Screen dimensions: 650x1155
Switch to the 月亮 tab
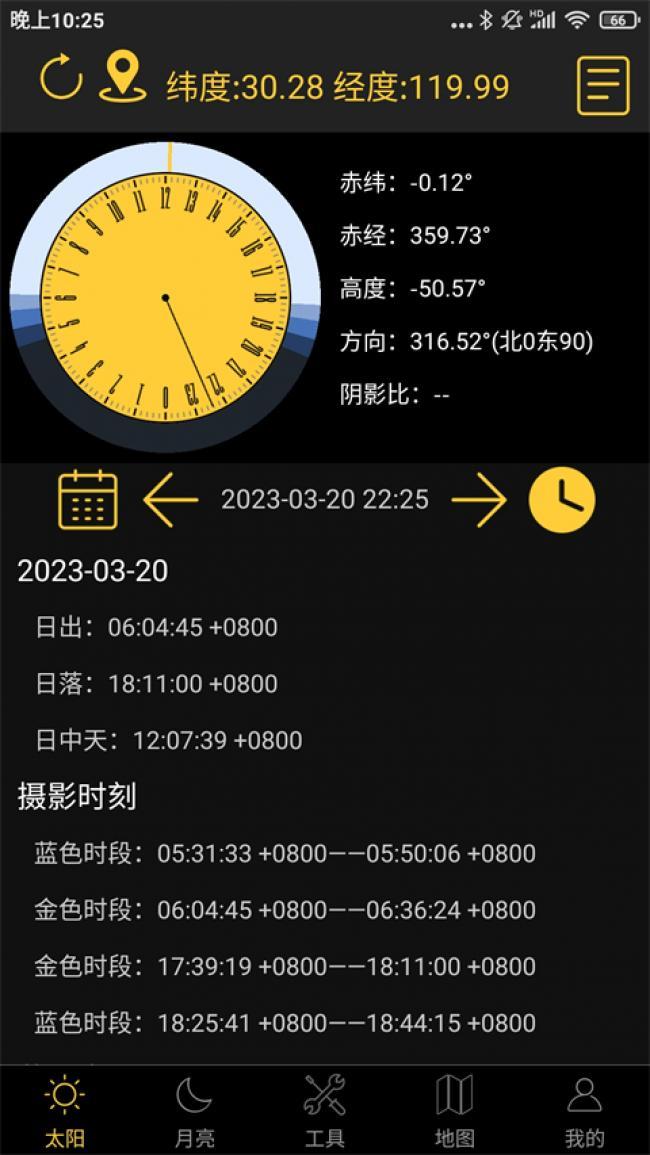coord(195,1111)
